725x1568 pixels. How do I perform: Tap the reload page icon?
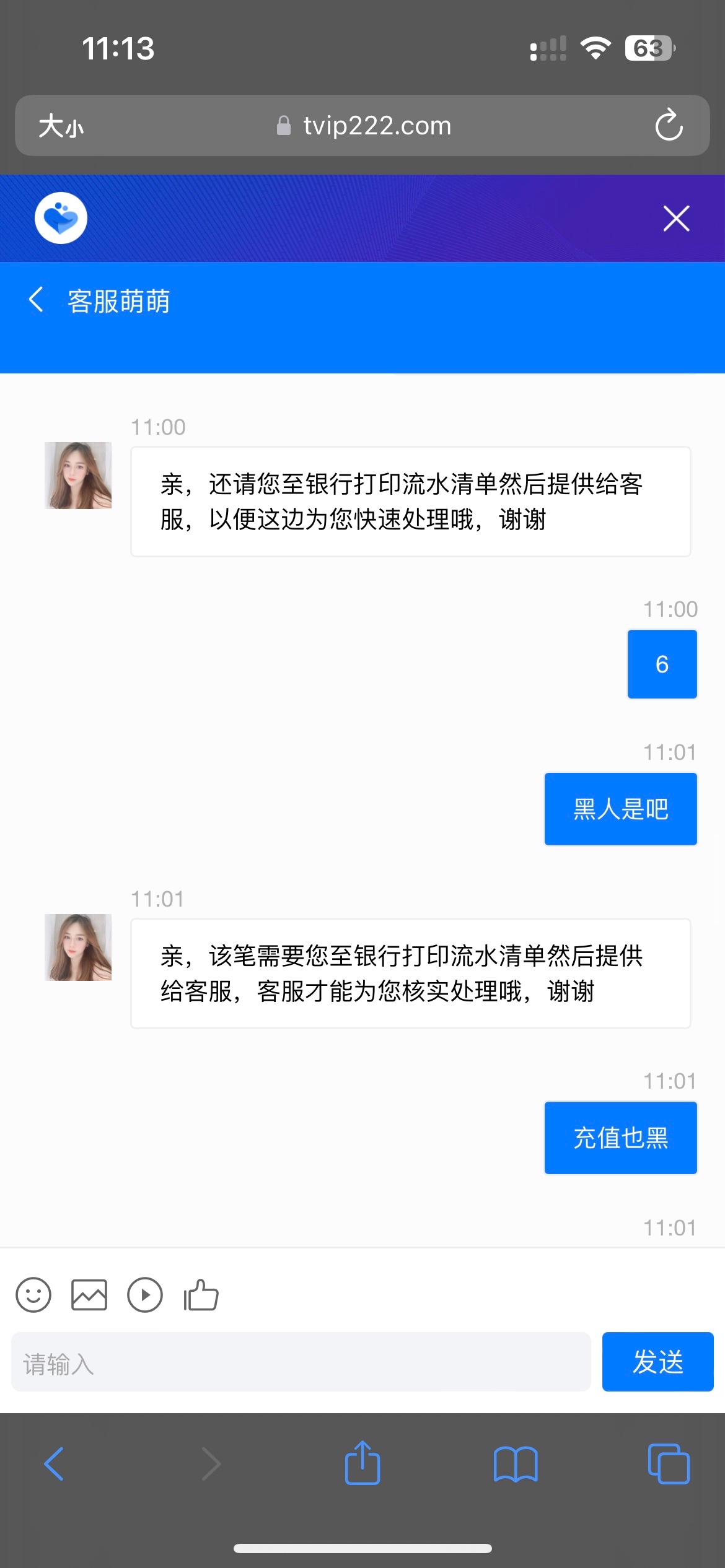669,126
